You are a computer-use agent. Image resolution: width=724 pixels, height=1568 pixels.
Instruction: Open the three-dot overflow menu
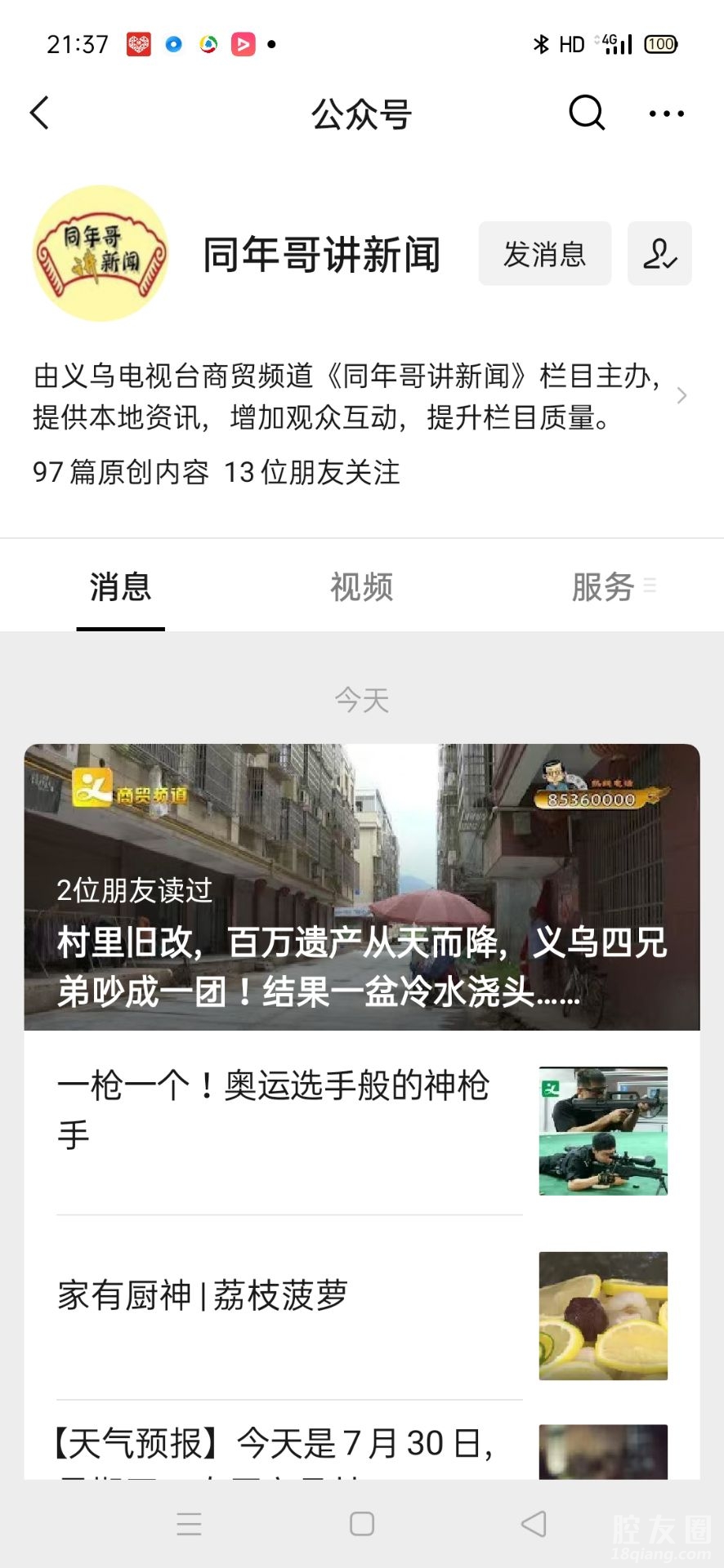[x=666, y=114]
